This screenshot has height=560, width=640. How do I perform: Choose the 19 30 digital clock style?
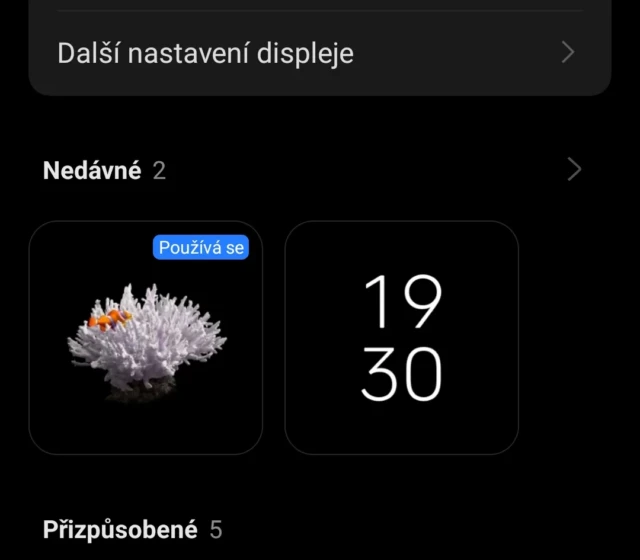401,338
